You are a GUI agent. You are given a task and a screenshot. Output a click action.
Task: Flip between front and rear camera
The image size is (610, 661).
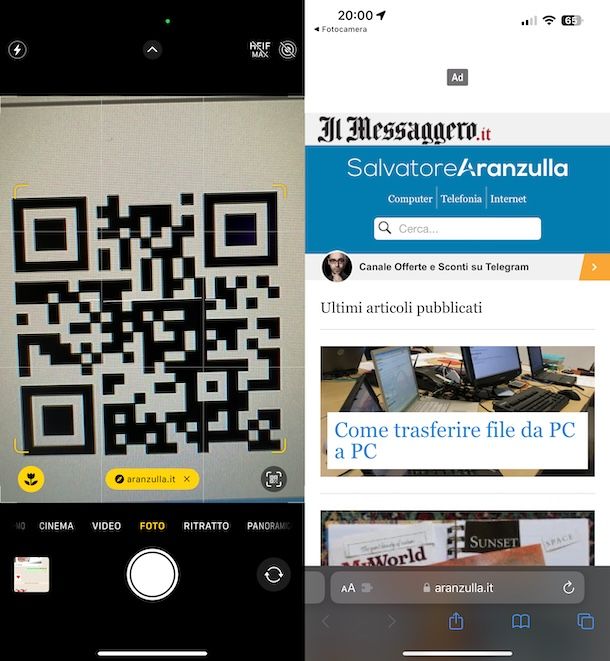coord(273,575)
